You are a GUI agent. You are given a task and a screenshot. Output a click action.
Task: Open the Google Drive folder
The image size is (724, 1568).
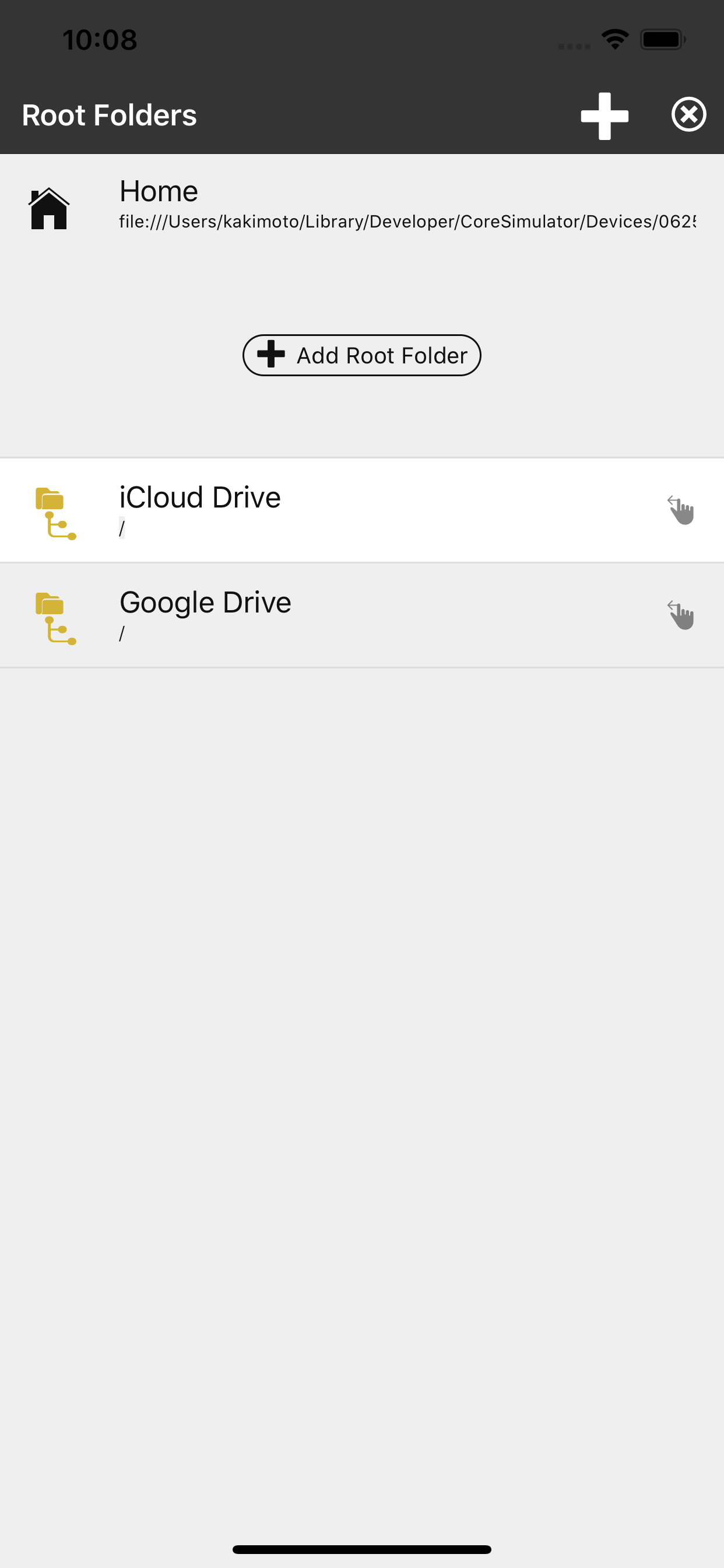[x=362, y=615]
